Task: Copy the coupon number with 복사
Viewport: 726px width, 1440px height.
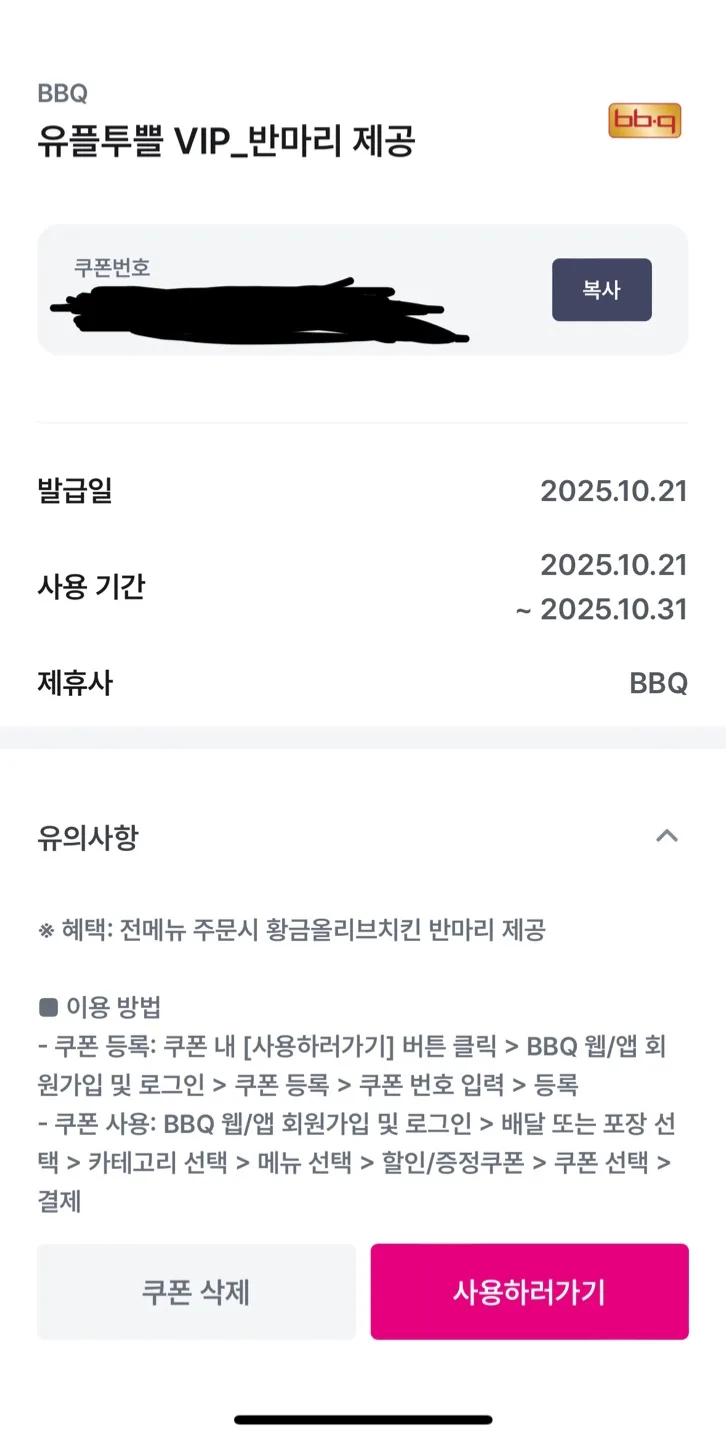Action: 601,290
